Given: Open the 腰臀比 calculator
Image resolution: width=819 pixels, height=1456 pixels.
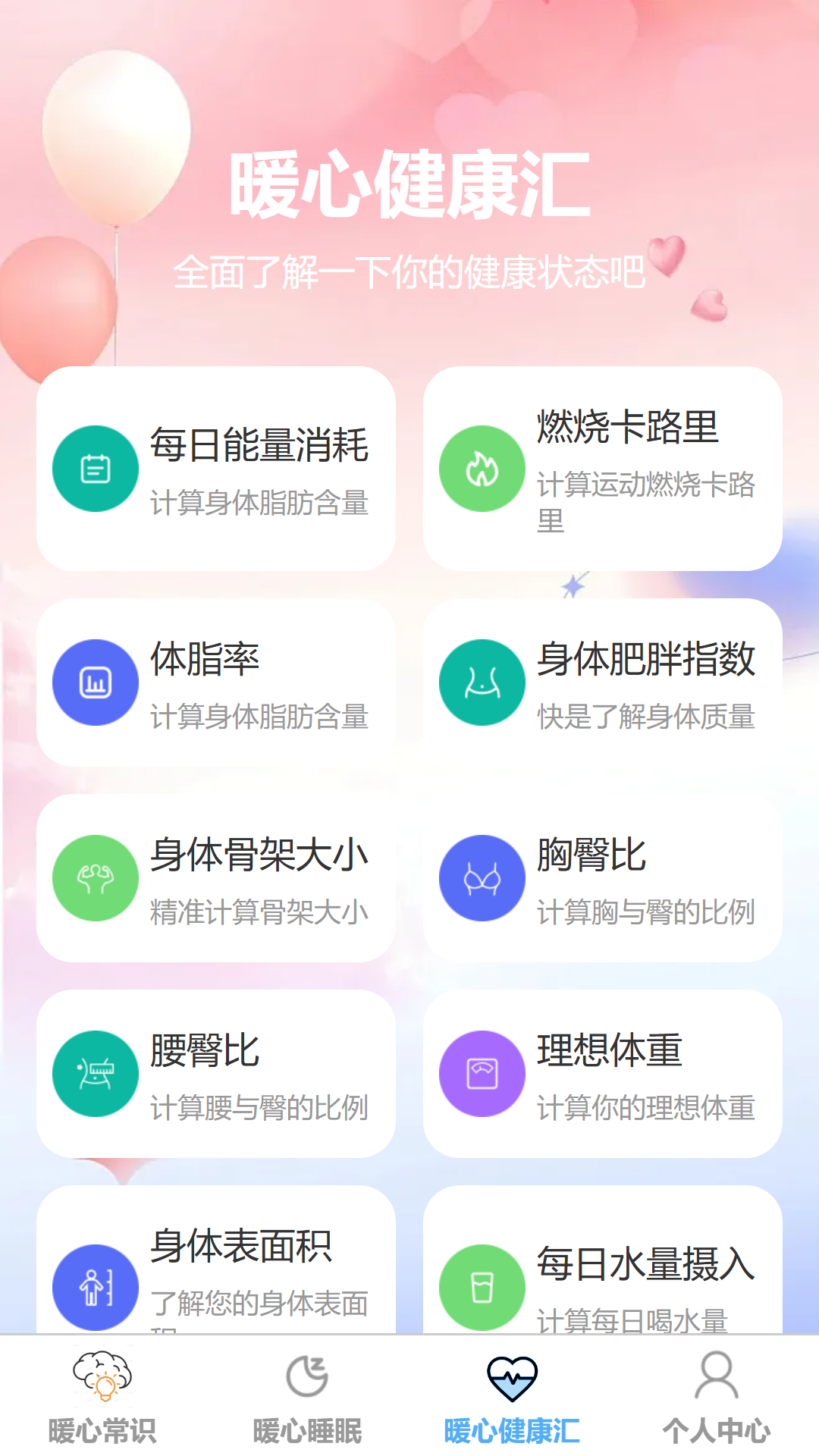Looking at the screenshot, I should (216, 1074).
